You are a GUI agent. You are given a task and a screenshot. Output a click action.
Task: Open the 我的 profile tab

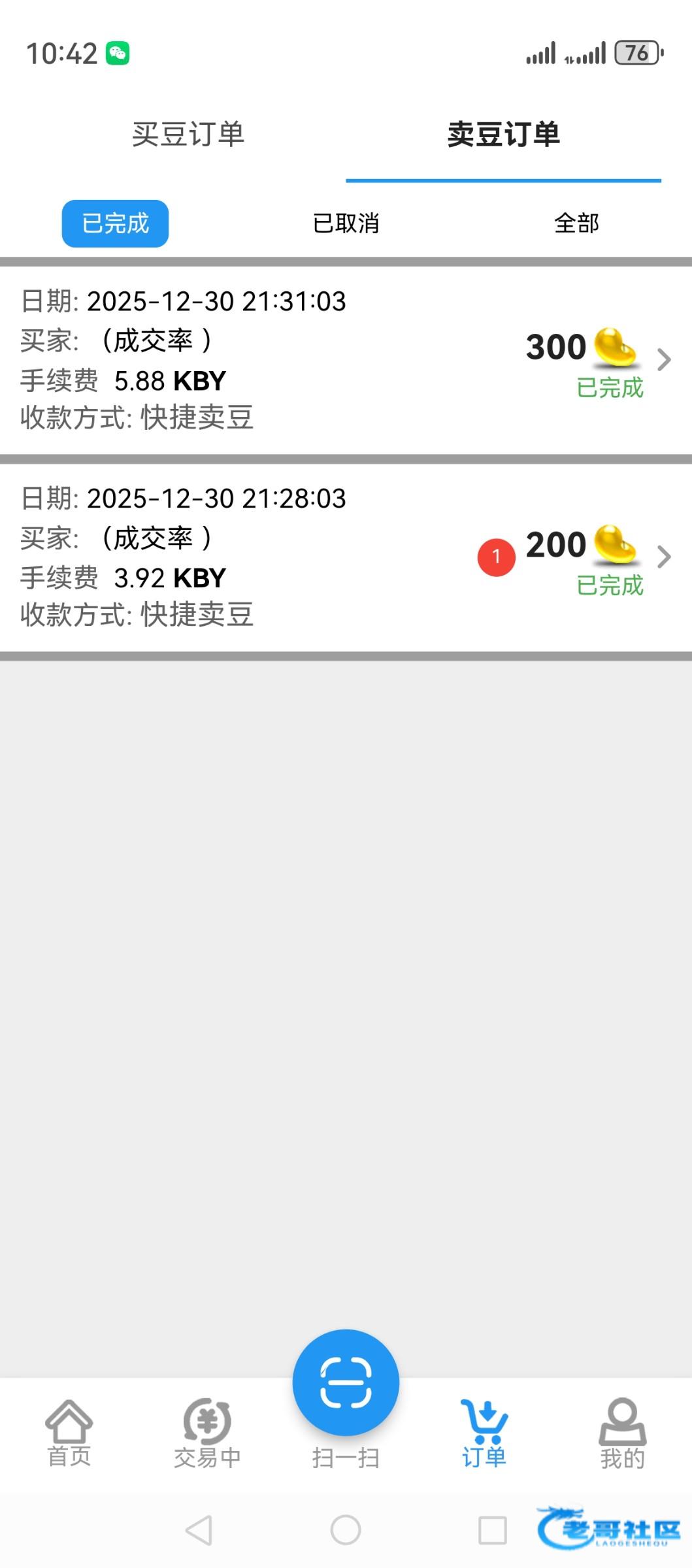tap(622, 1432)
